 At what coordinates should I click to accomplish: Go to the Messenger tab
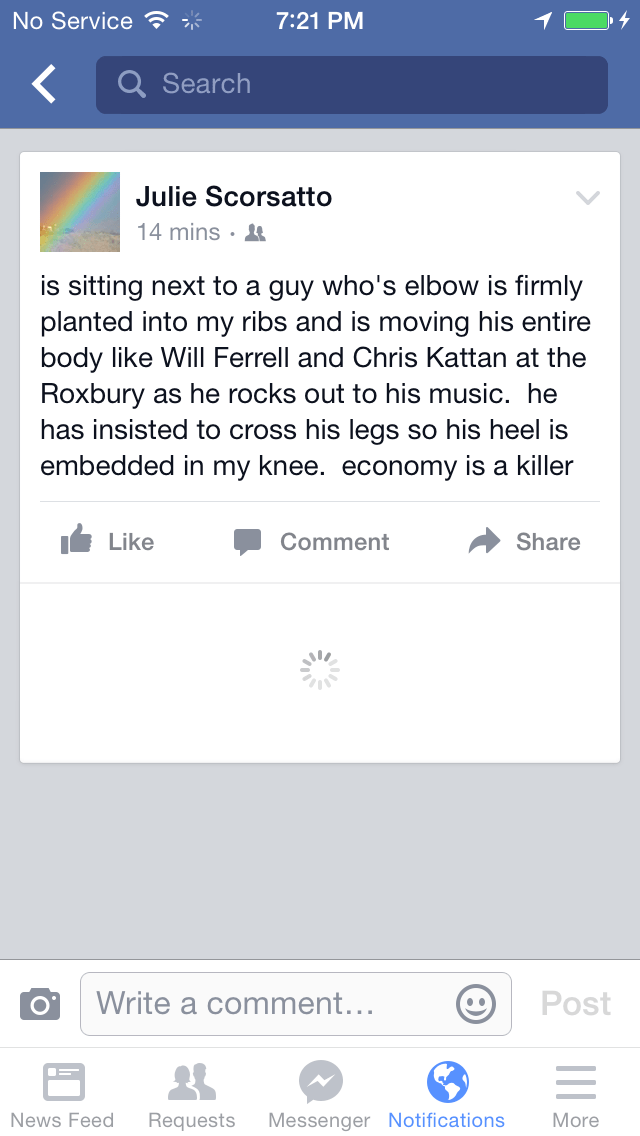coord(320,1094)
